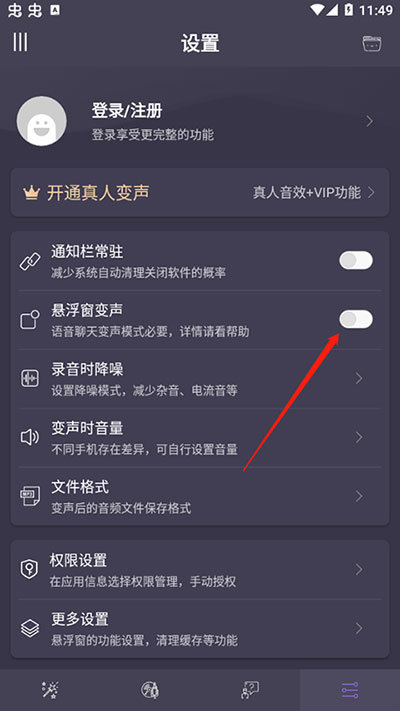Enable the 通知栏常驻 switch

click(356, 261)
